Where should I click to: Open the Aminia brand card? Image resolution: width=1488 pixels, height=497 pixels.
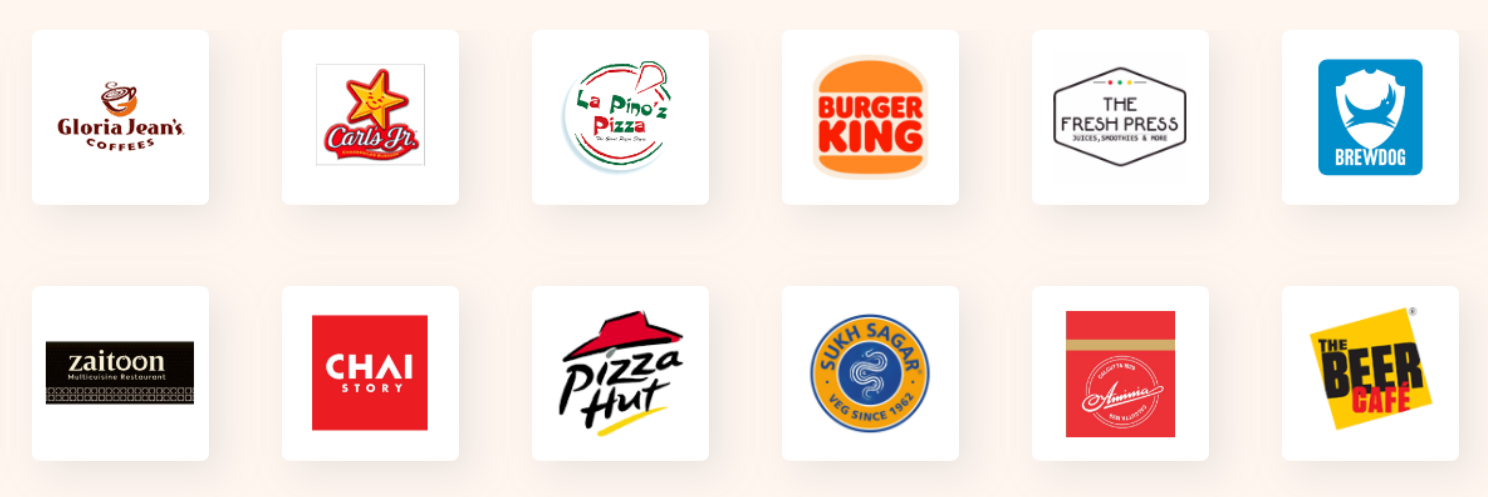coord(1120,373)
